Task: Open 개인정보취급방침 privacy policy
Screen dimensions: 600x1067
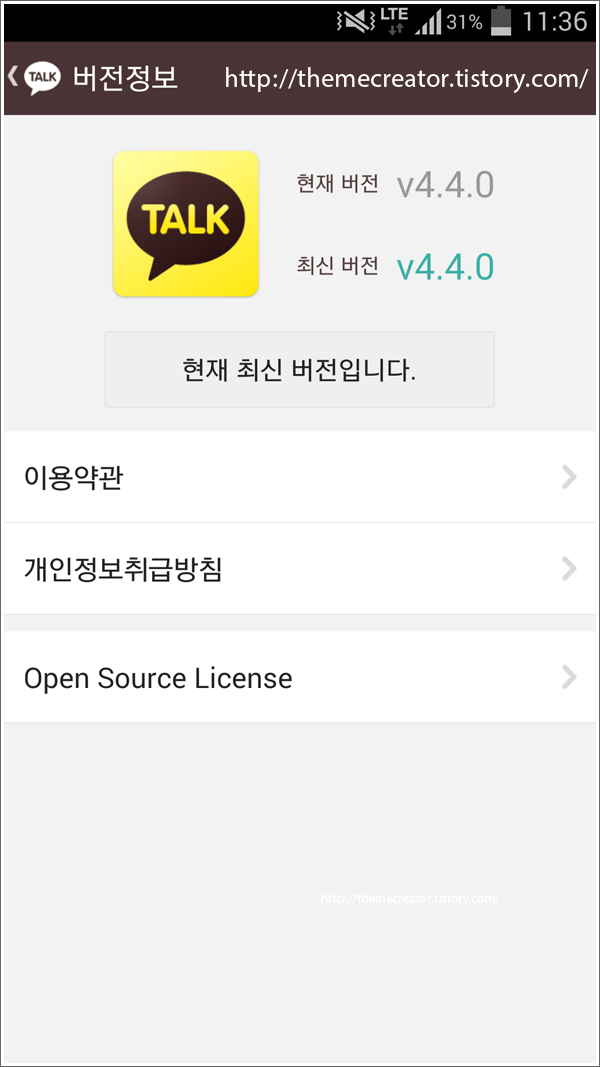Action: coord(300,569)
